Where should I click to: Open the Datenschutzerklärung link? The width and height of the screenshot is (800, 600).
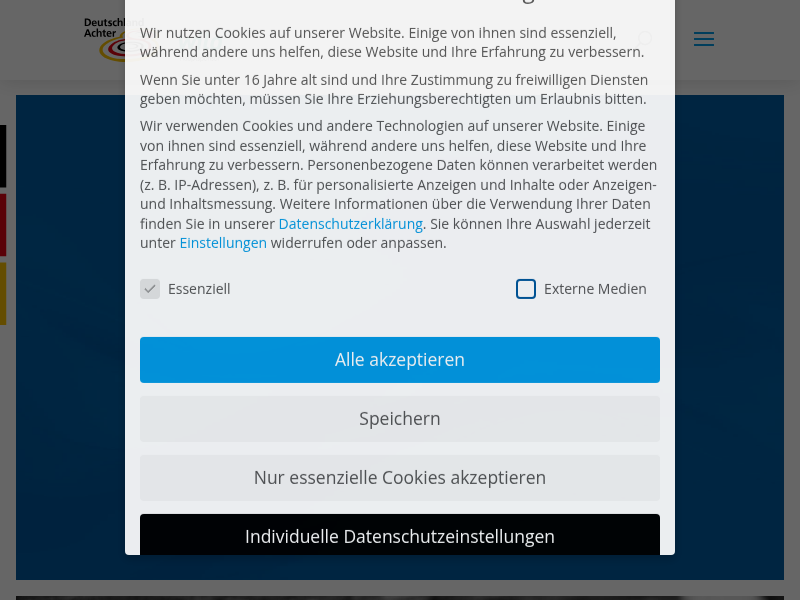pos(350,224)
